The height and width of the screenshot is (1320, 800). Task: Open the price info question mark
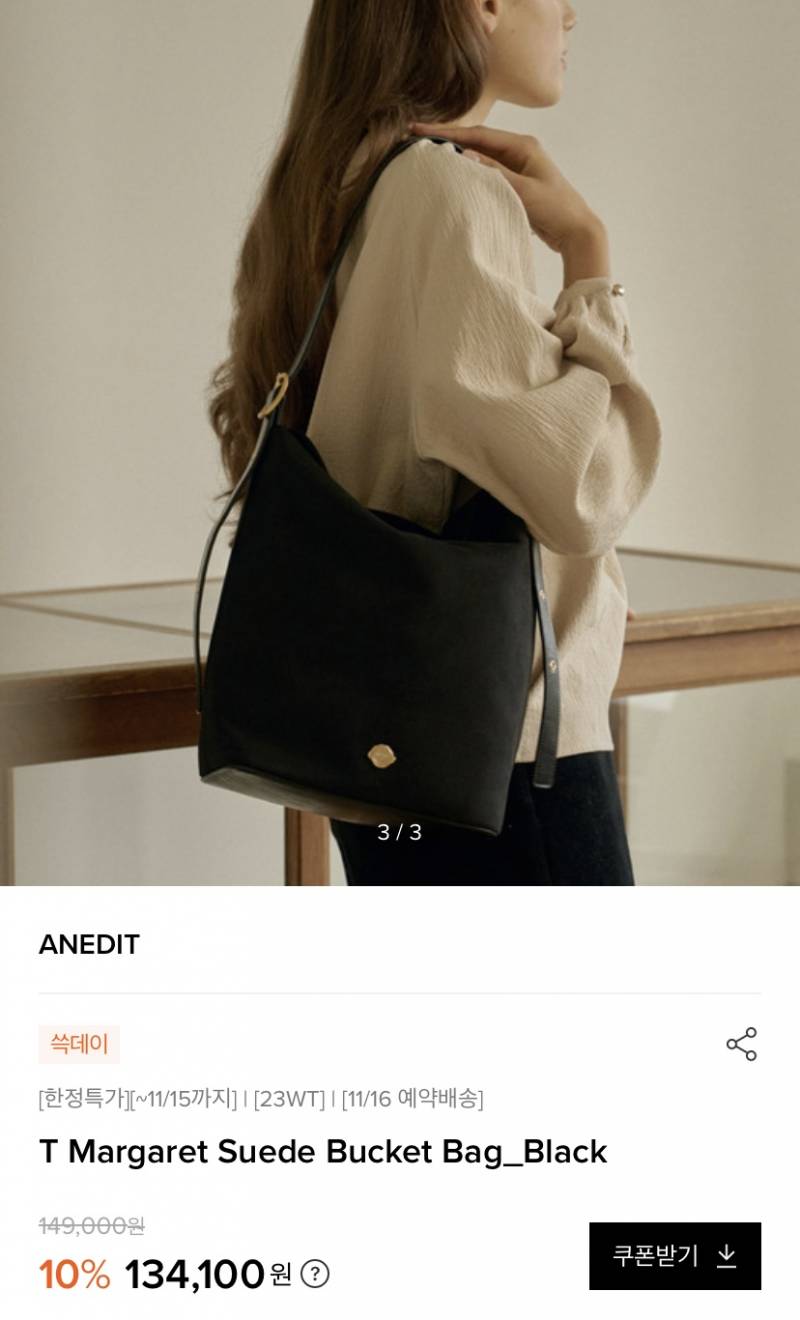click(x=315, y=1274)
